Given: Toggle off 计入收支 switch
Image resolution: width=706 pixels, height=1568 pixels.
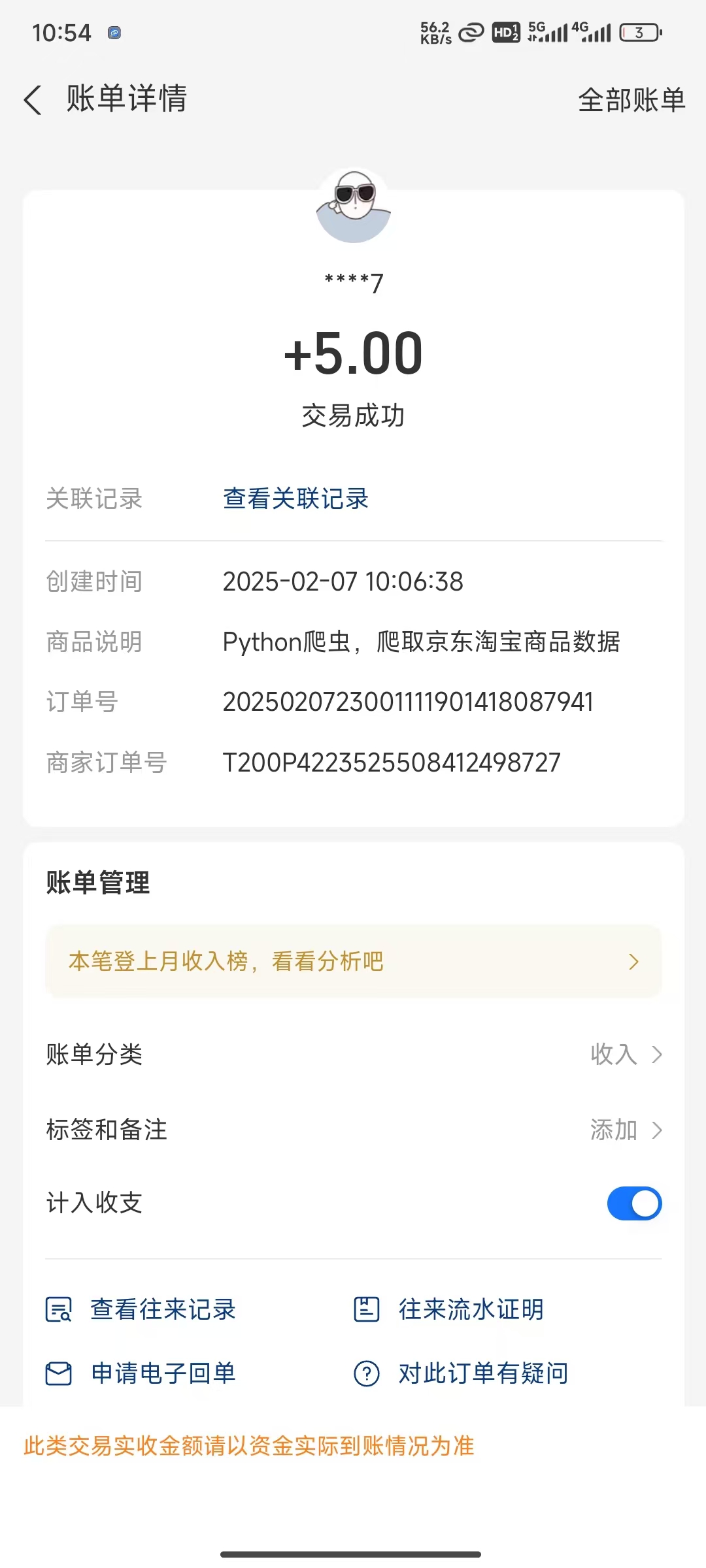Looking at the screenshot, I should (634, 1203).
